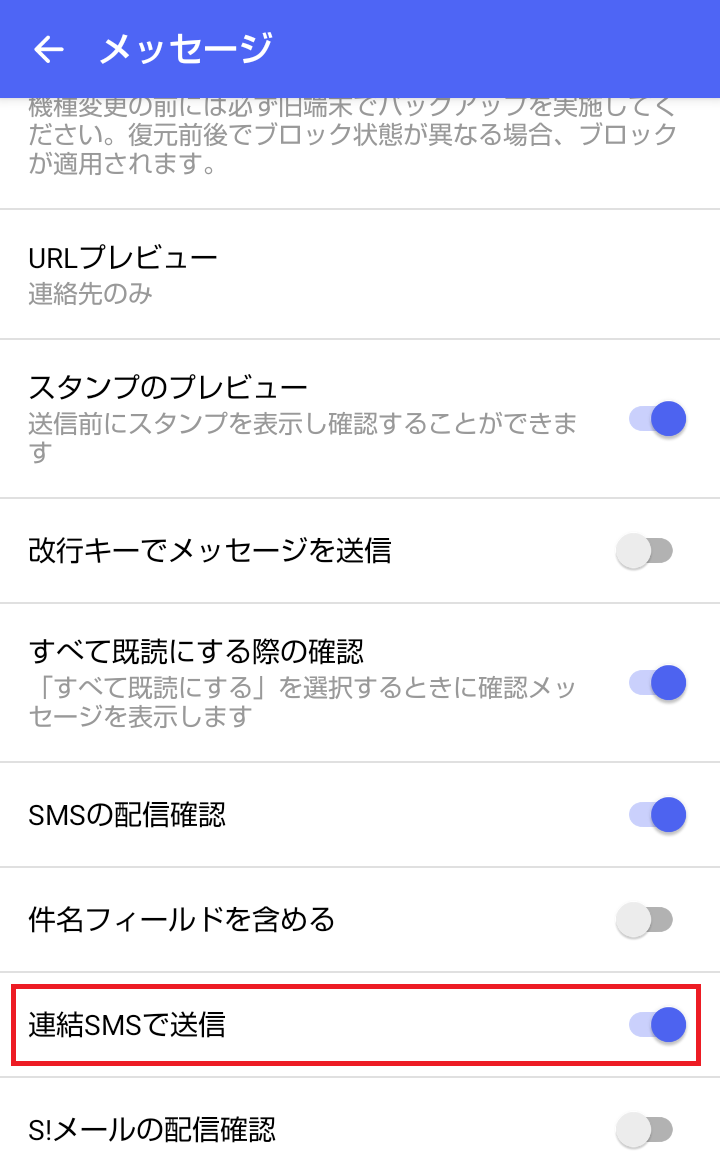Image resolution: width=720 pixels, height=1168 pixels.
Task: Turn off SMSの配信確認
Action: click(x=657, y=815)
